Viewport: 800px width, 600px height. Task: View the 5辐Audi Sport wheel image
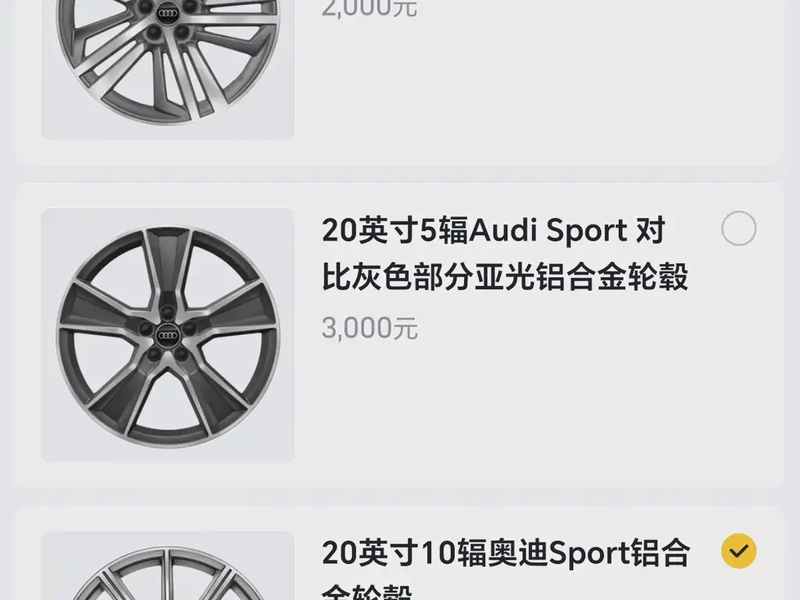tap(168, 335)
